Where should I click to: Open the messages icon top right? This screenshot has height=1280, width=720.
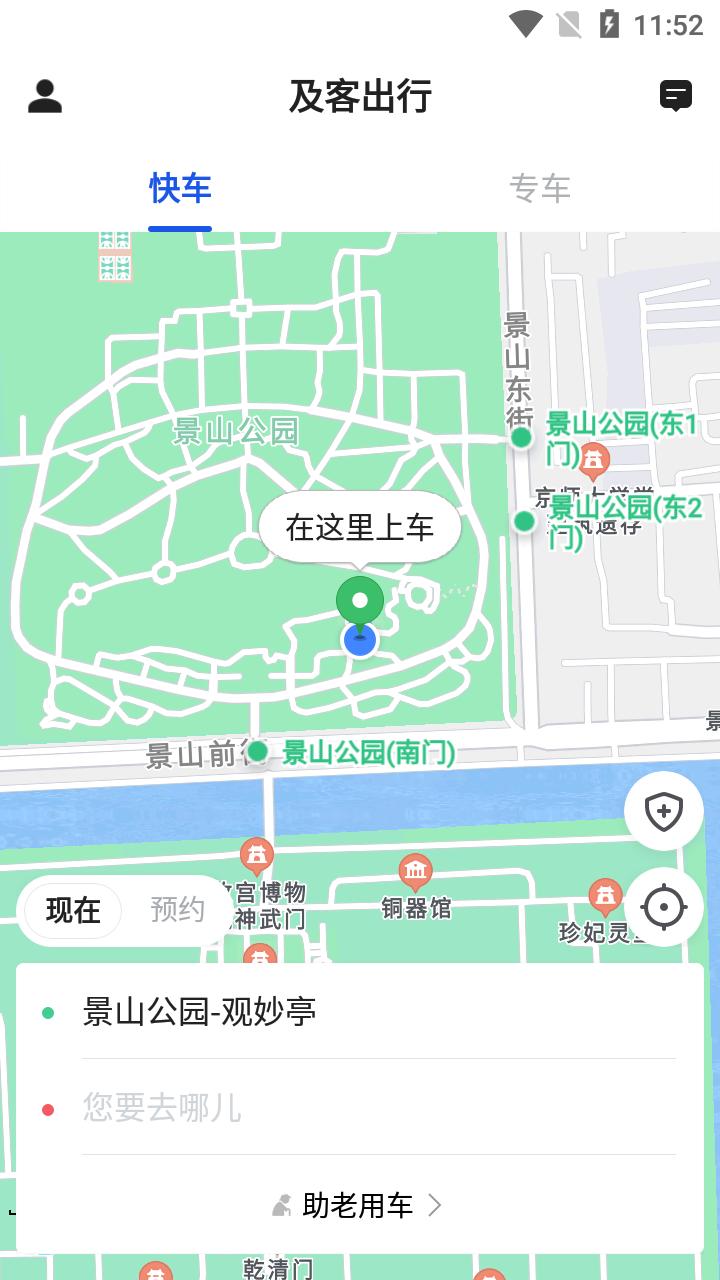676,96
